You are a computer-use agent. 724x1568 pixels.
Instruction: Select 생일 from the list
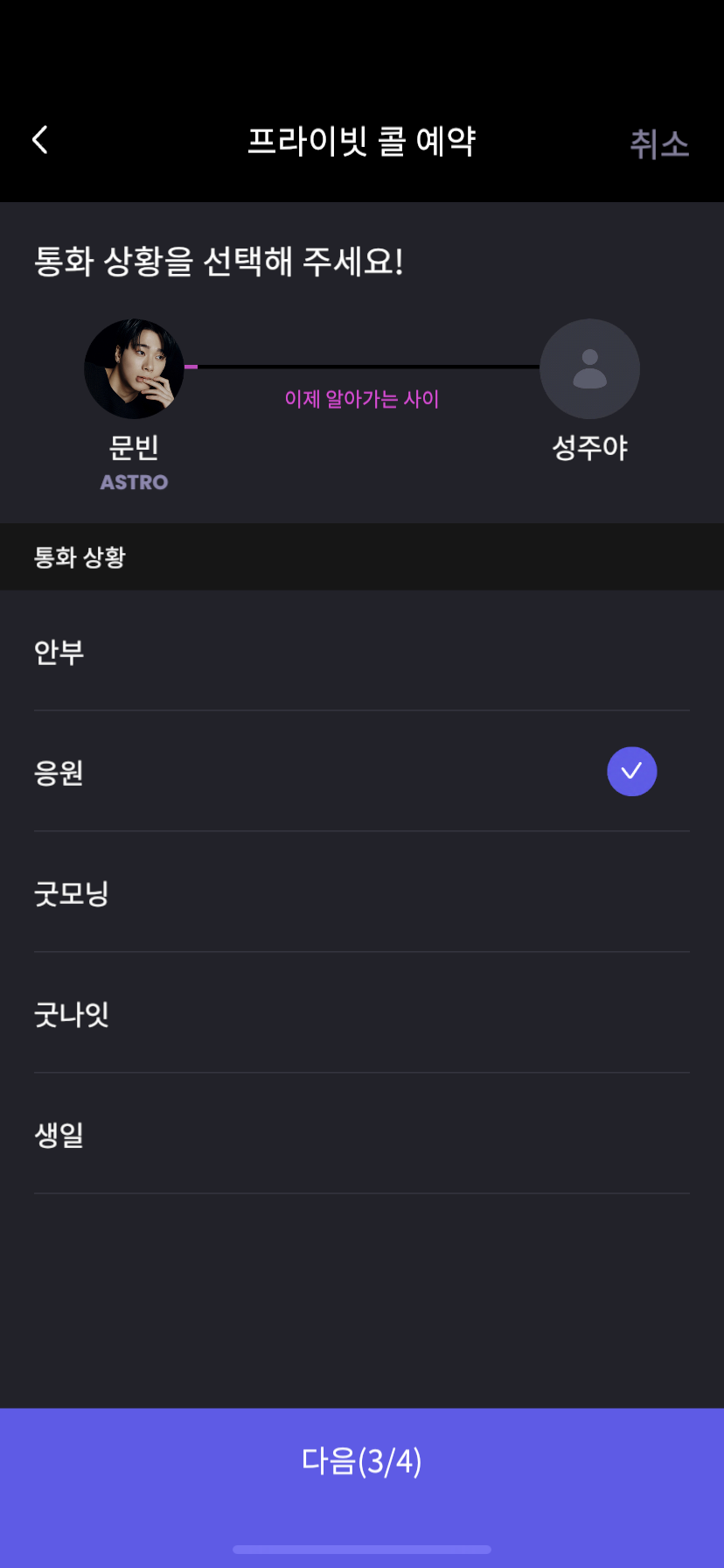(362, 1134)
